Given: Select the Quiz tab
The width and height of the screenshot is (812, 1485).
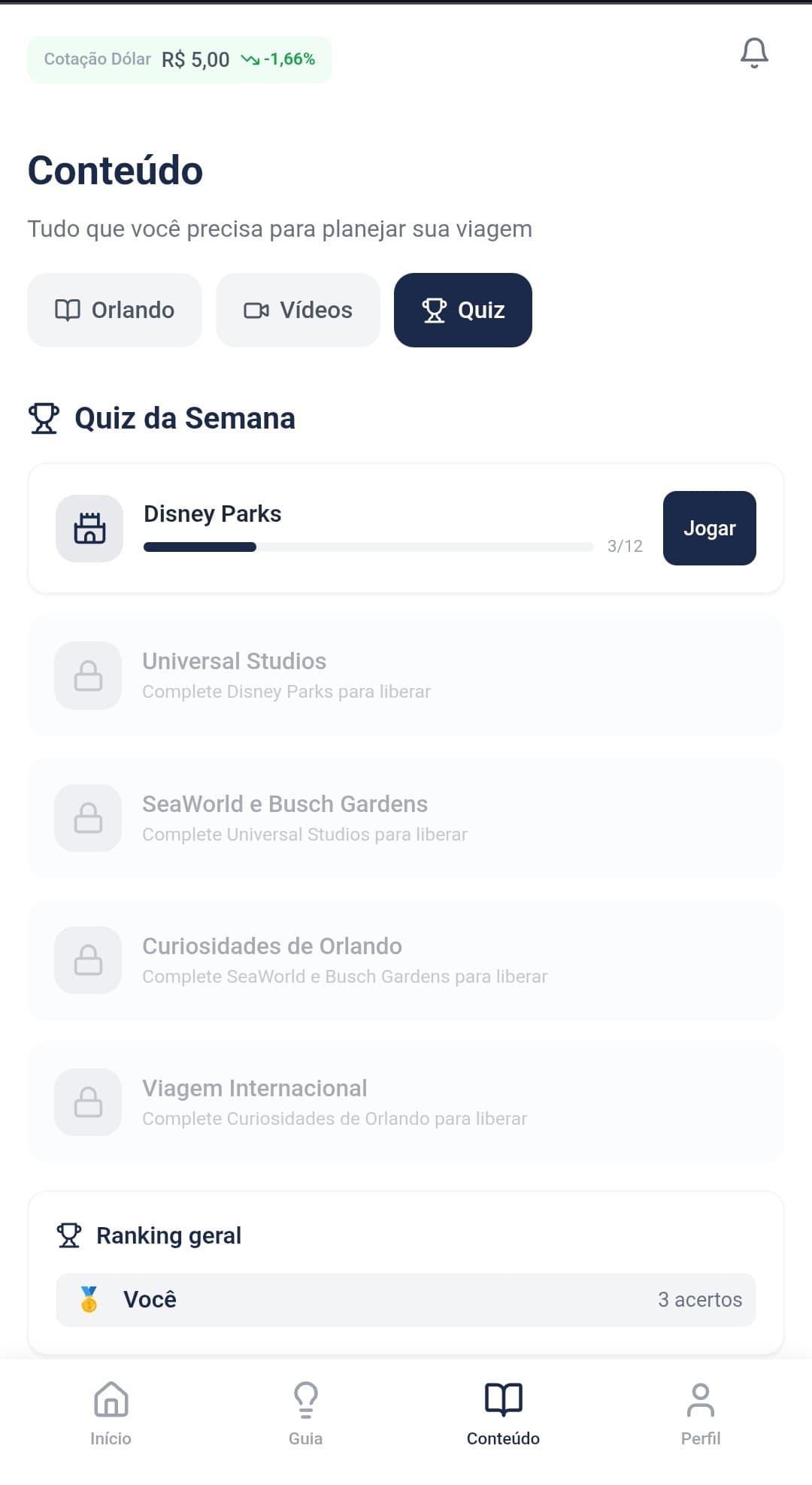Looking at the screenshot, I should 462,310.
